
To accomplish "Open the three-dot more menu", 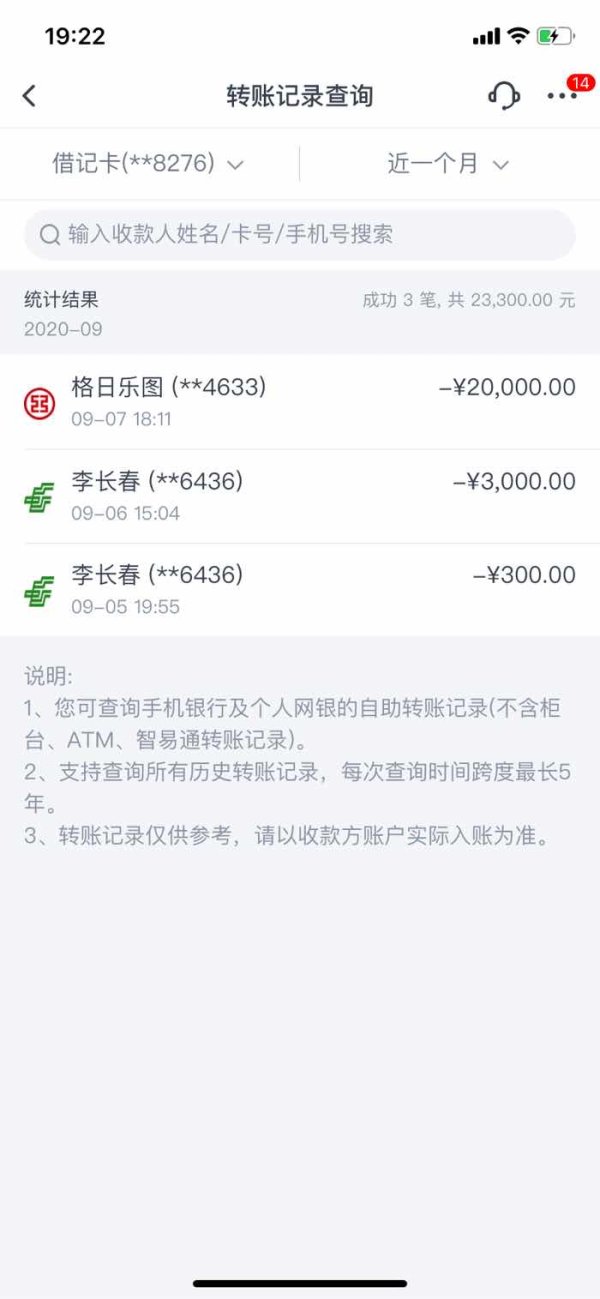I will (x=562, y=96).
